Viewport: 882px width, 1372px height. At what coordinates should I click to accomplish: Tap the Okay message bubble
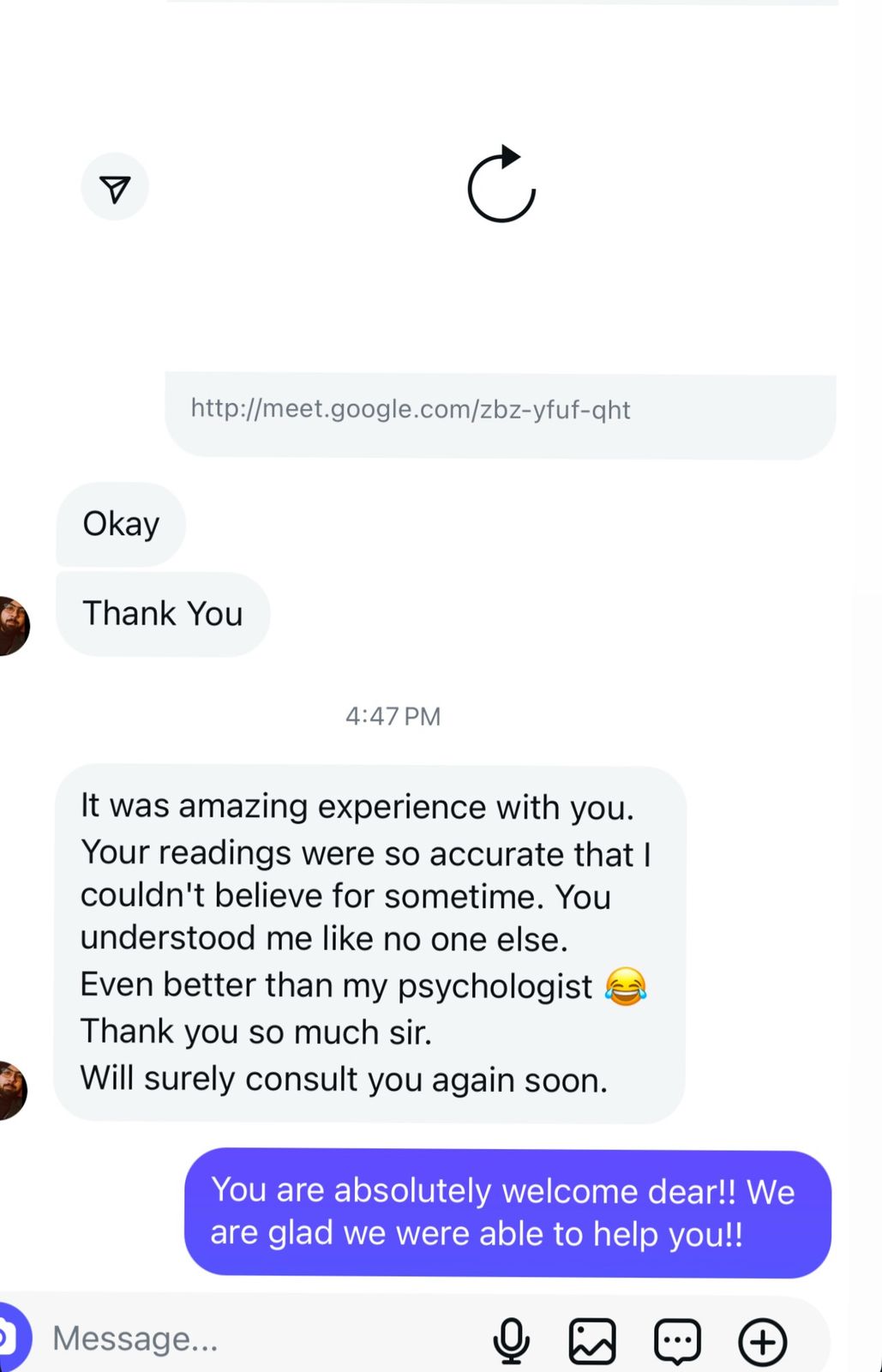120,524
